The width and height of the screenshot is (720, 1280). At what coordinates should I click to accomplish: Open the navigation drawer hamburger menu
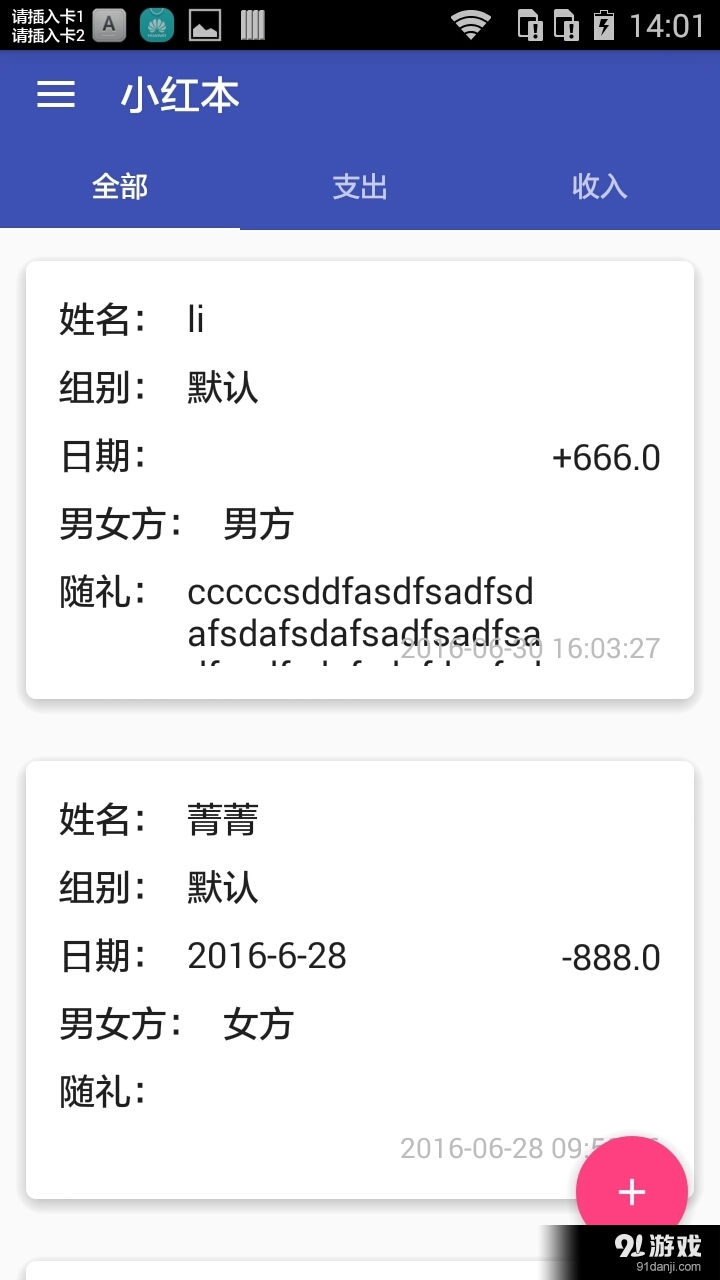[x=55, y=94]
